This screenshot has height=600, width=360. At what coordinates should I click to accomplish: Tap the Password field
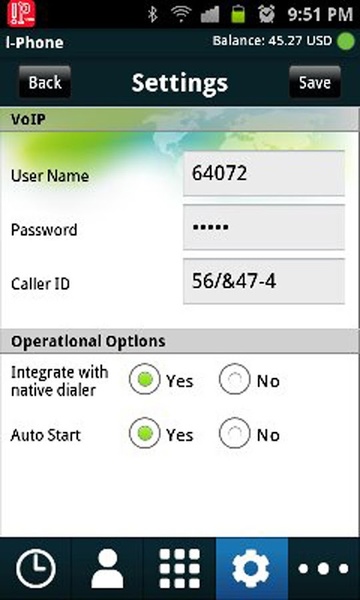click(264, 228)
